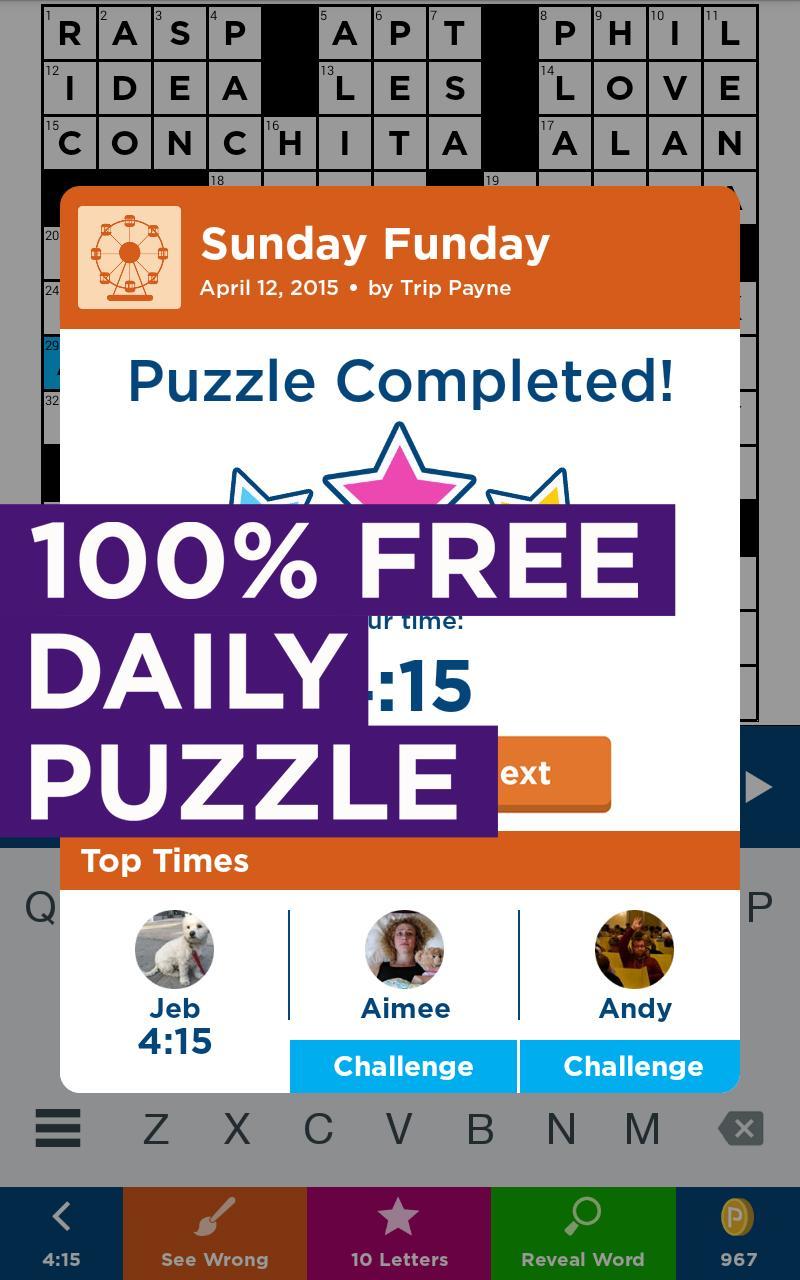Open Aimee's avatar photo
Image resolution: width=800 pixels, height=1280 pixels.
[x=403, y=948]
